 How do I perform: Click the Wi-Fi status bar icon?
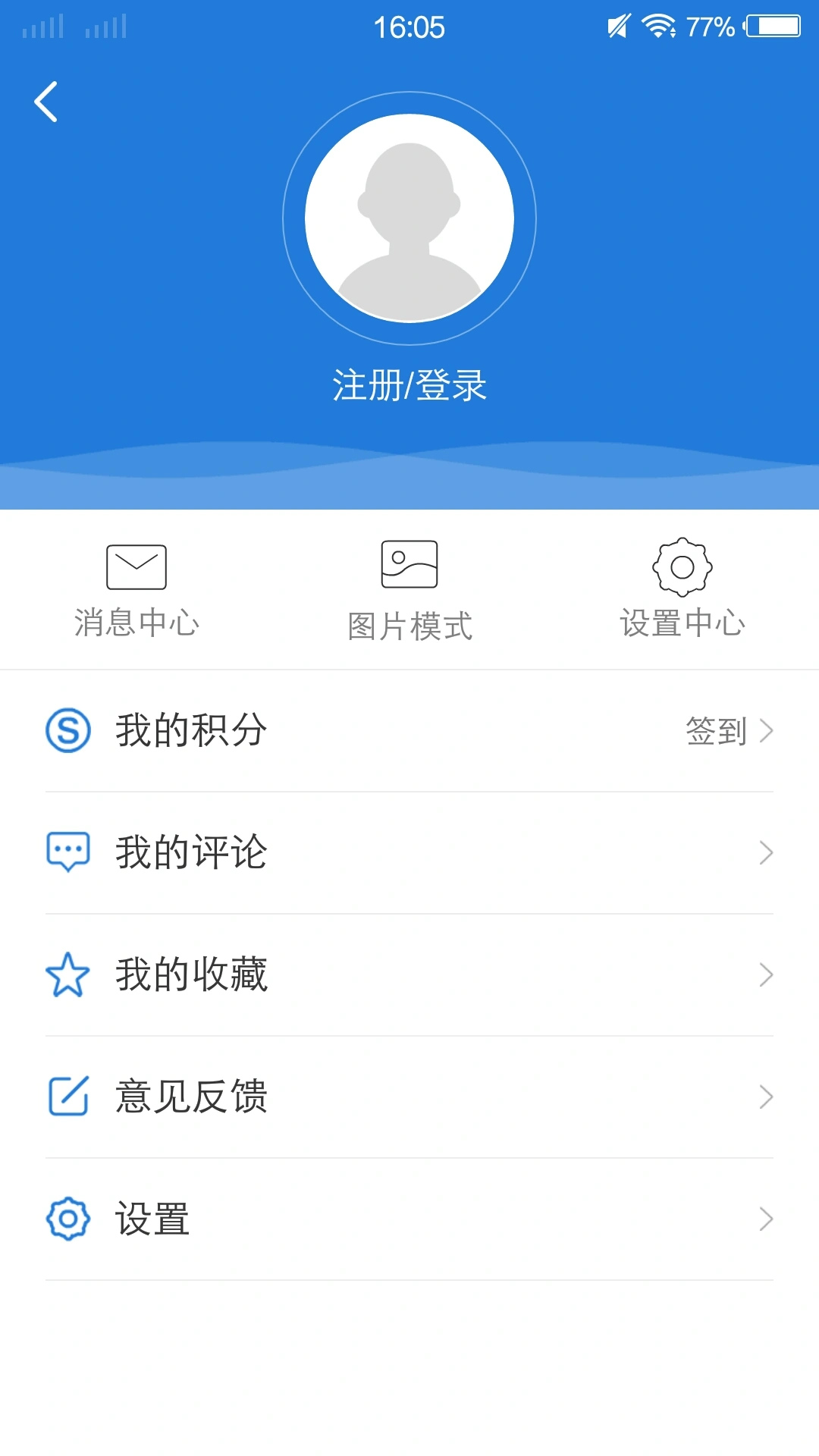658,25
